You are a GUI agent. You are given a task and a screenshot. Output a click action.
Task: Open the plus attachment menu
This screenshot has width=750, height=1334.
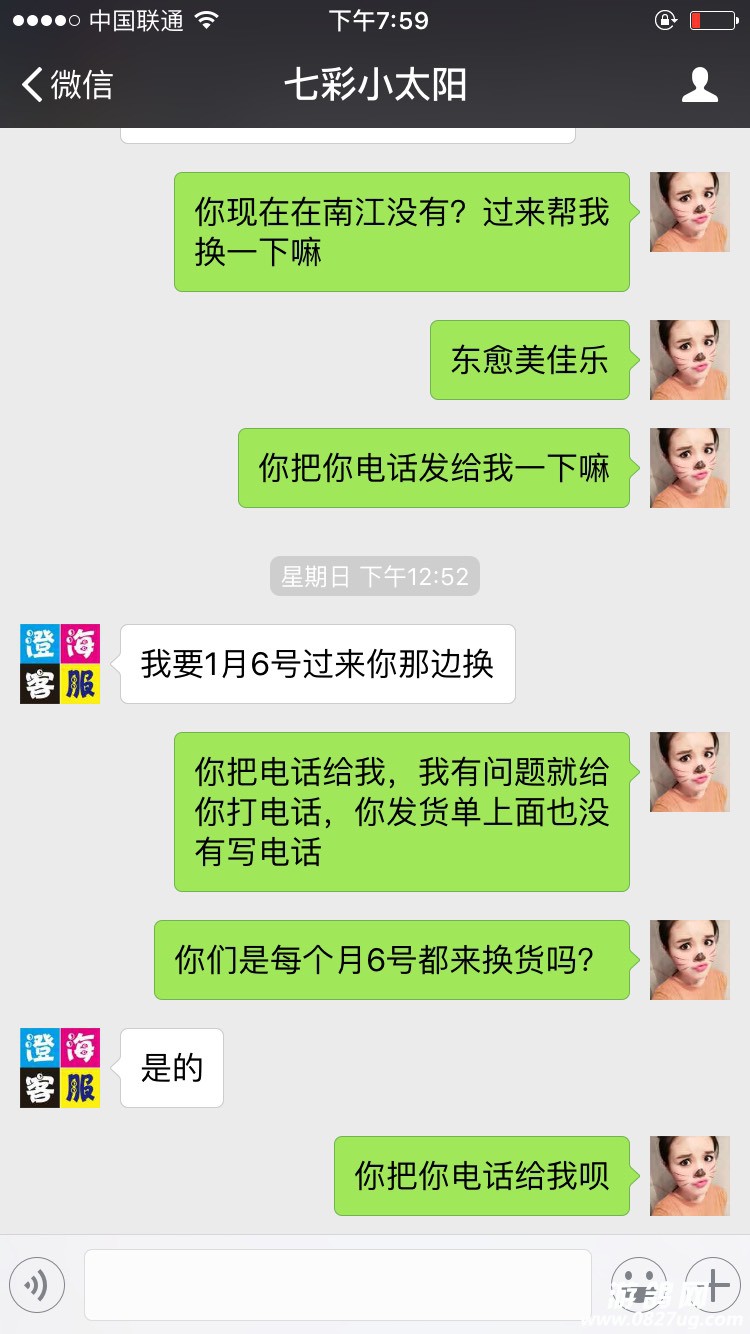tap(712, 1284)
